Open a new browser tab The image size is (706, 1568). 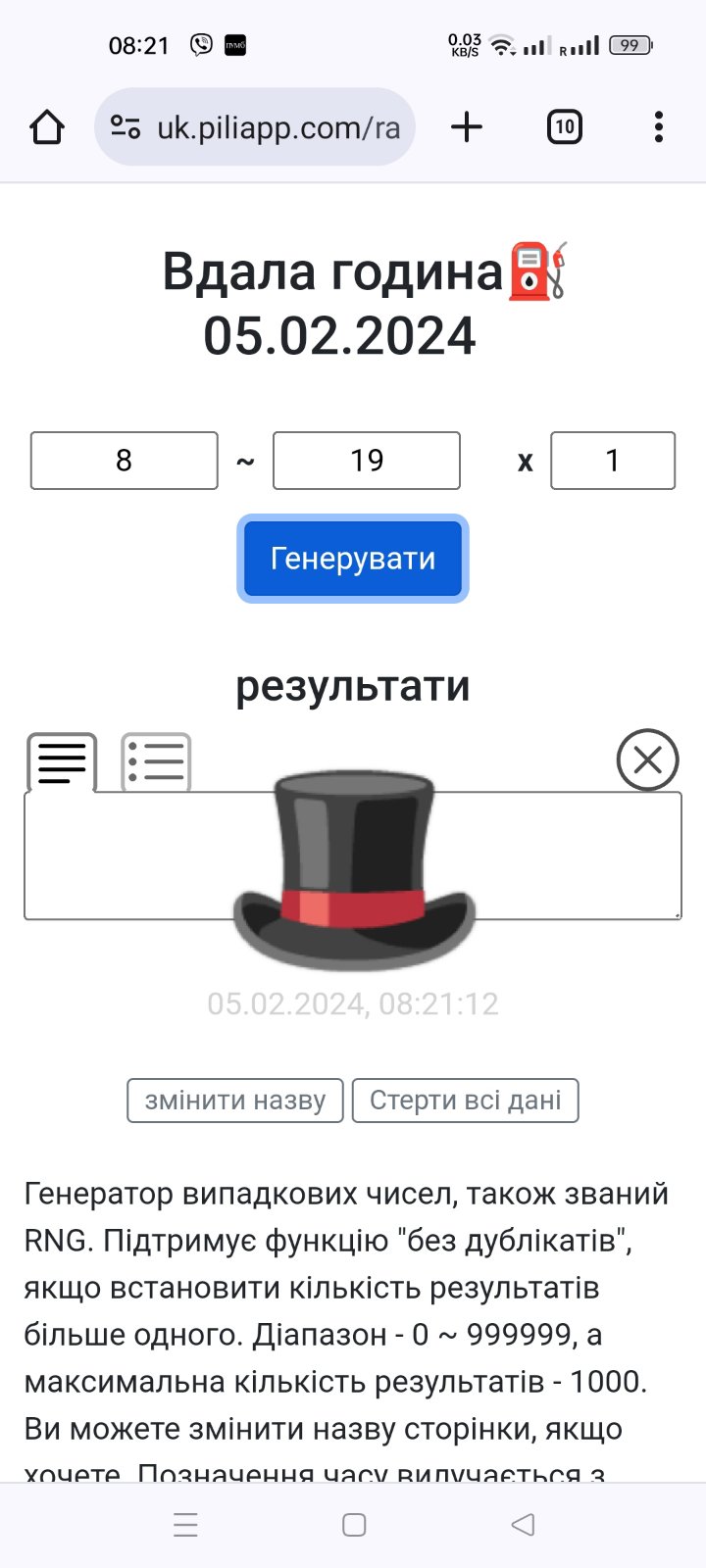[467, 127]
